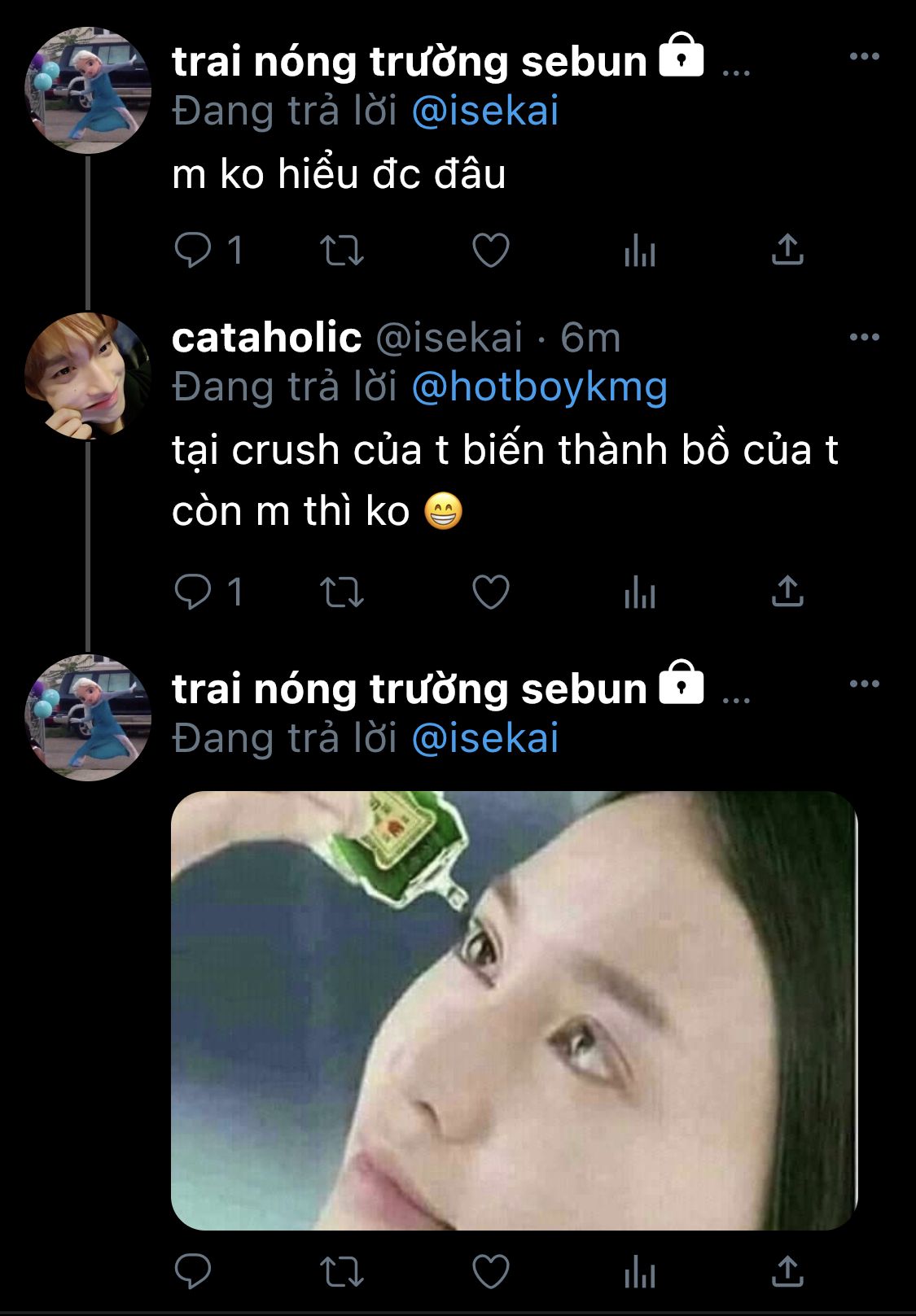Screen dimensions: 916x1316
Task: Open overflow menu on the meme image tweet
Action: coord(864,684)
